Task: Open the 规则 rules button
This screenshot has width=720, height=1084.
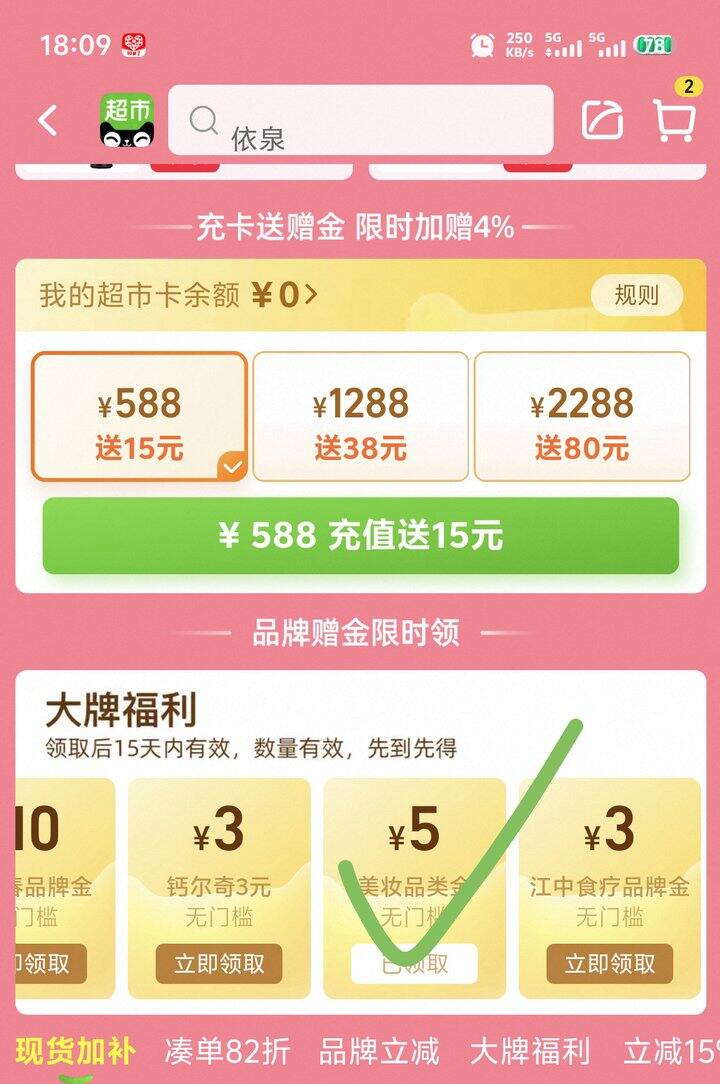Action: pos(636,295)
